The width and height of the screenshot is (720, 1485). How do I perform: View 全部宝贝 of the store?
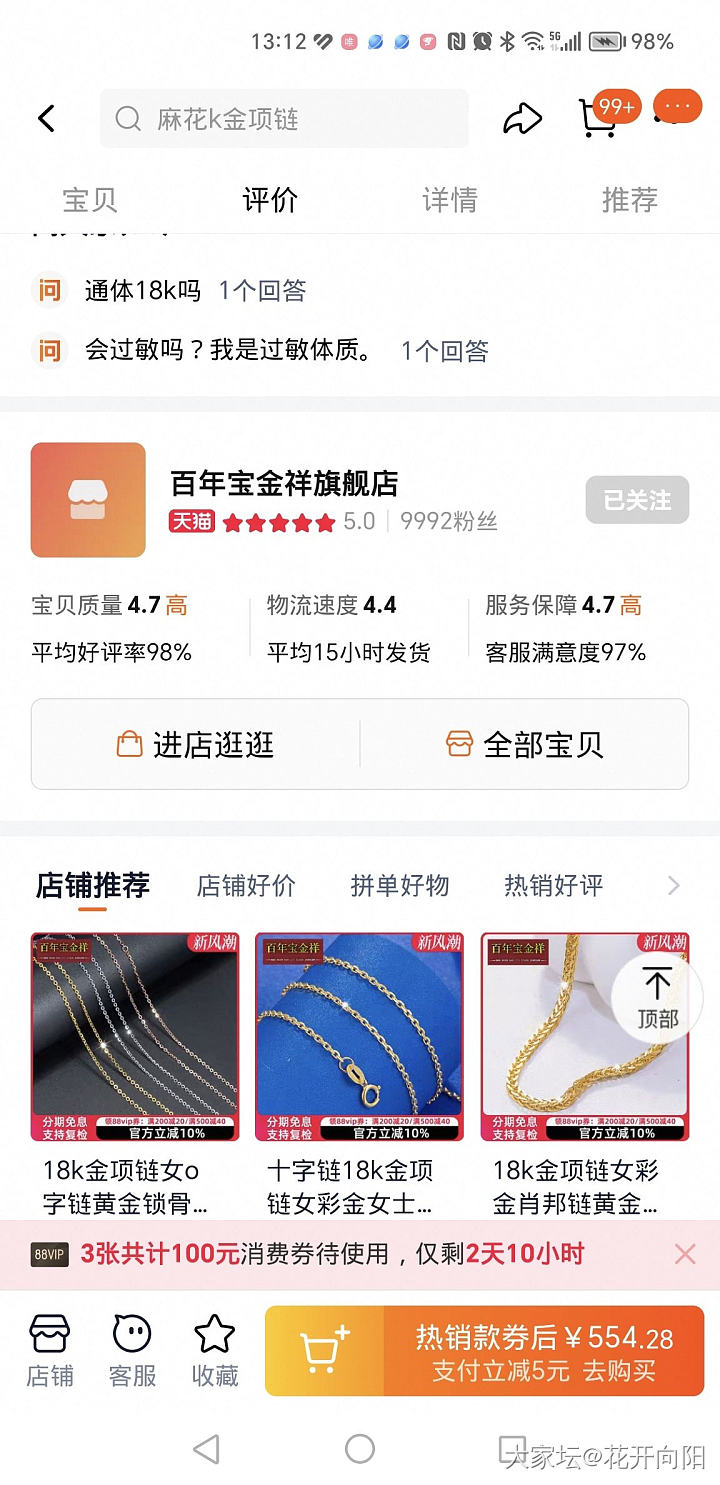point(524,745)
